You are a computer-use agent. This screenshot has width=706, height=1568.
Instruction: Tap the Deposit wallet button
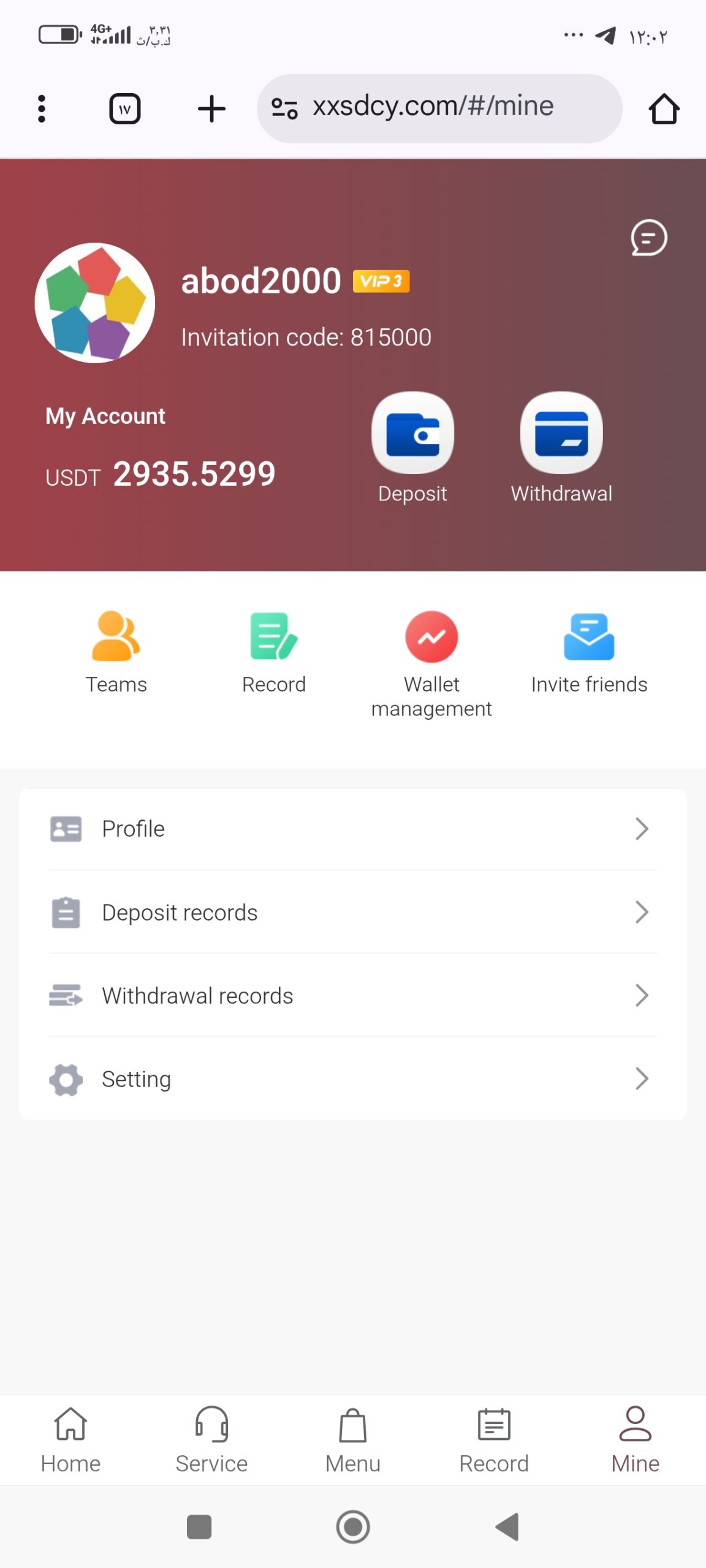412,433
